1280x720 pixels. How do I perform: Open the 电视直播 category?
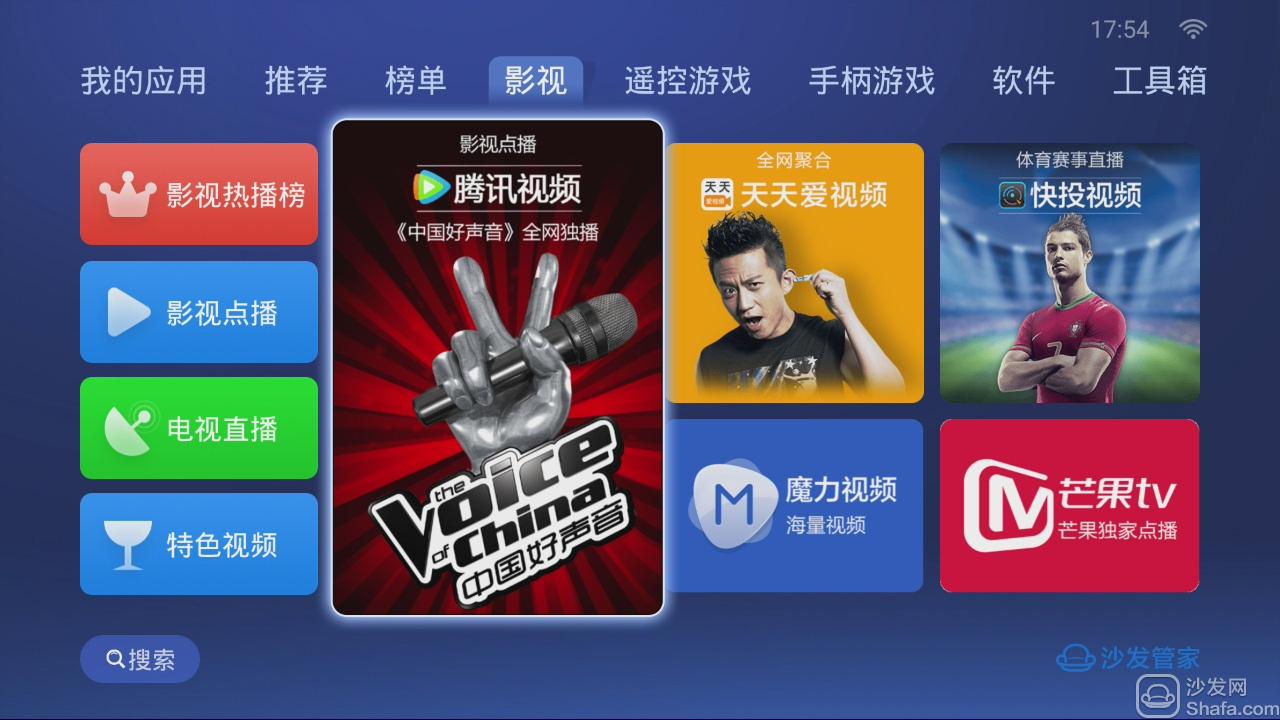tap(199, 428)
